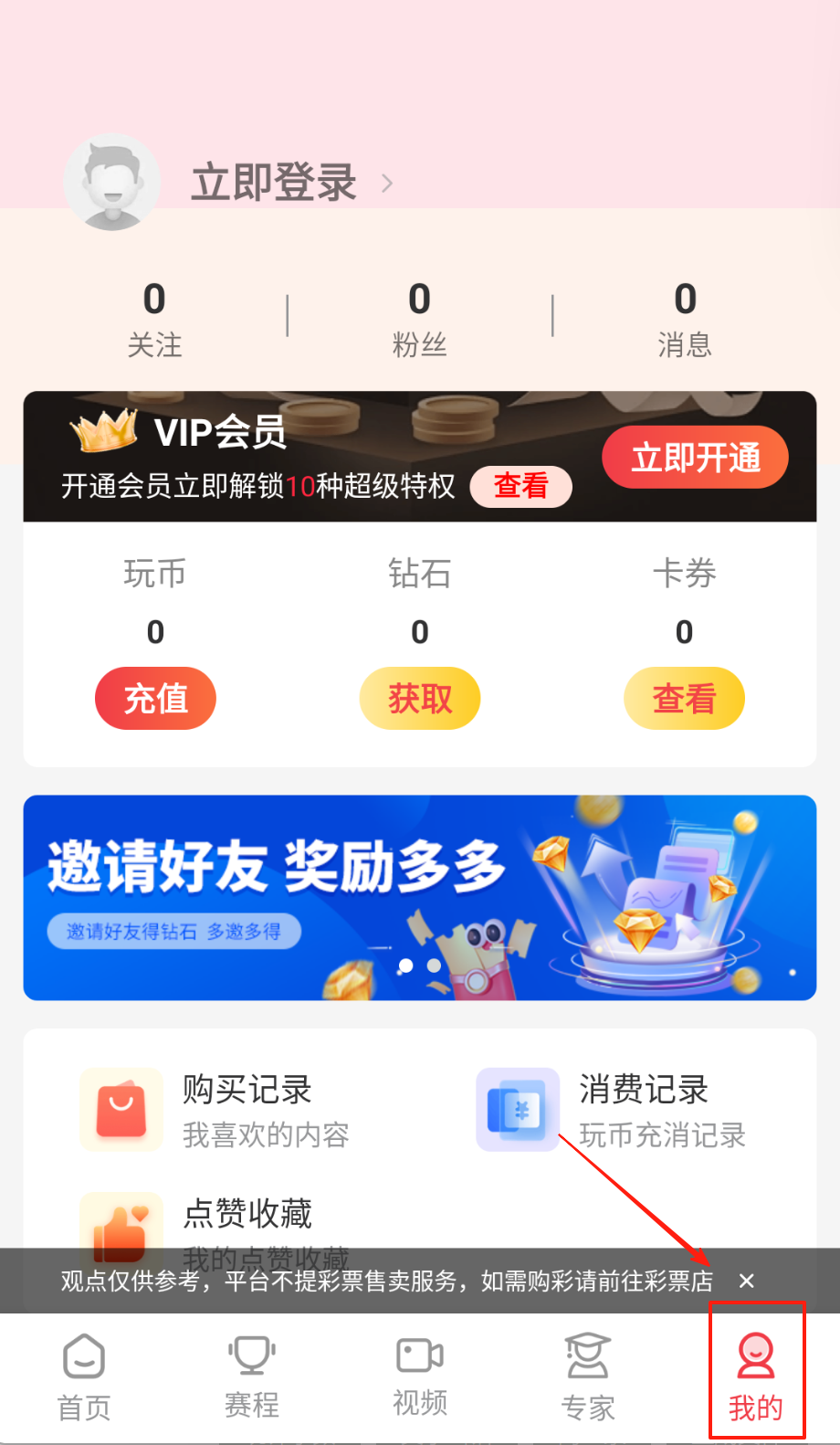View the 粉丝 fans list
This screenshot has width=840, height=1445.
click(419, 318)
